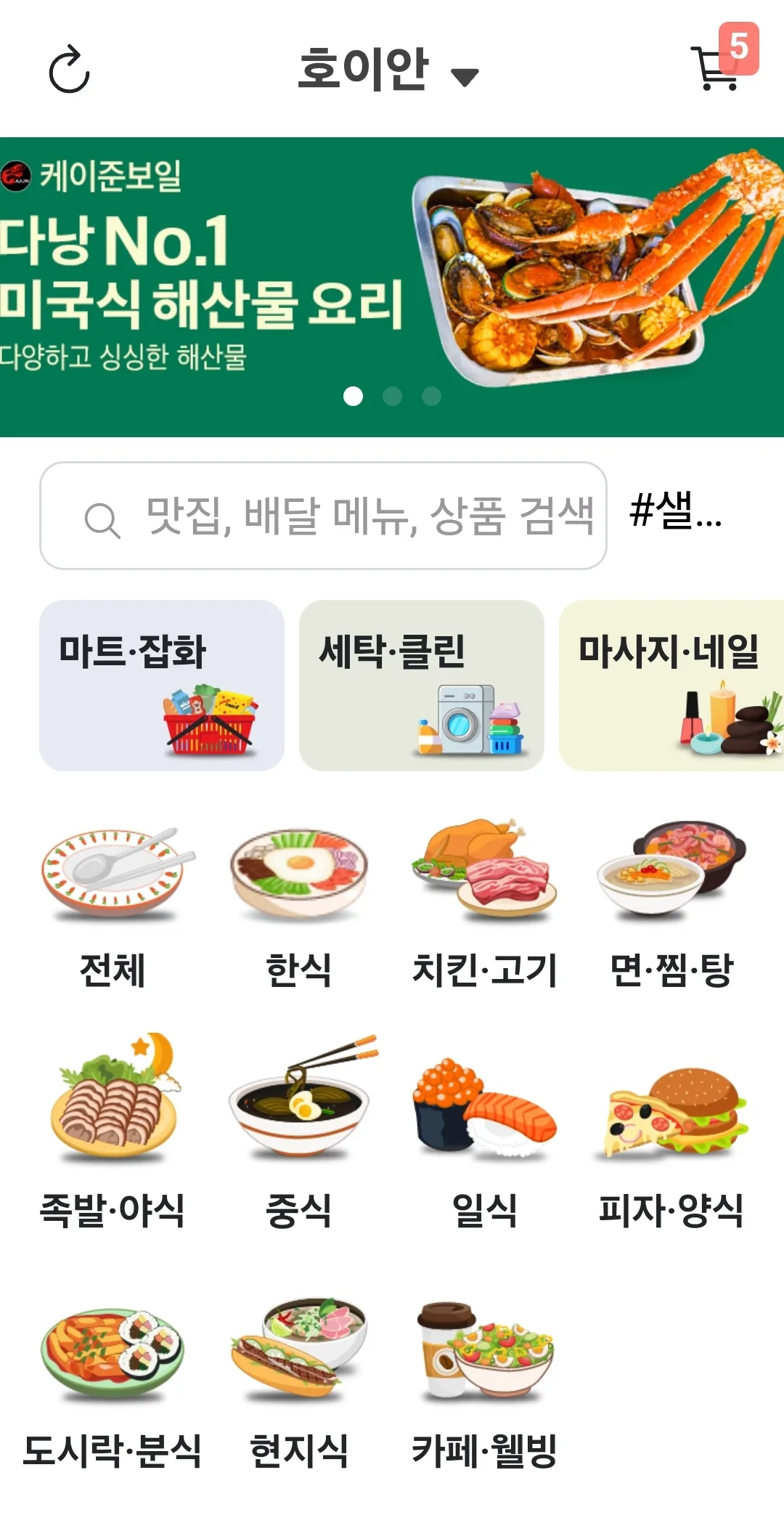
Task: Select the 전체 category
Action: [113, 905]
